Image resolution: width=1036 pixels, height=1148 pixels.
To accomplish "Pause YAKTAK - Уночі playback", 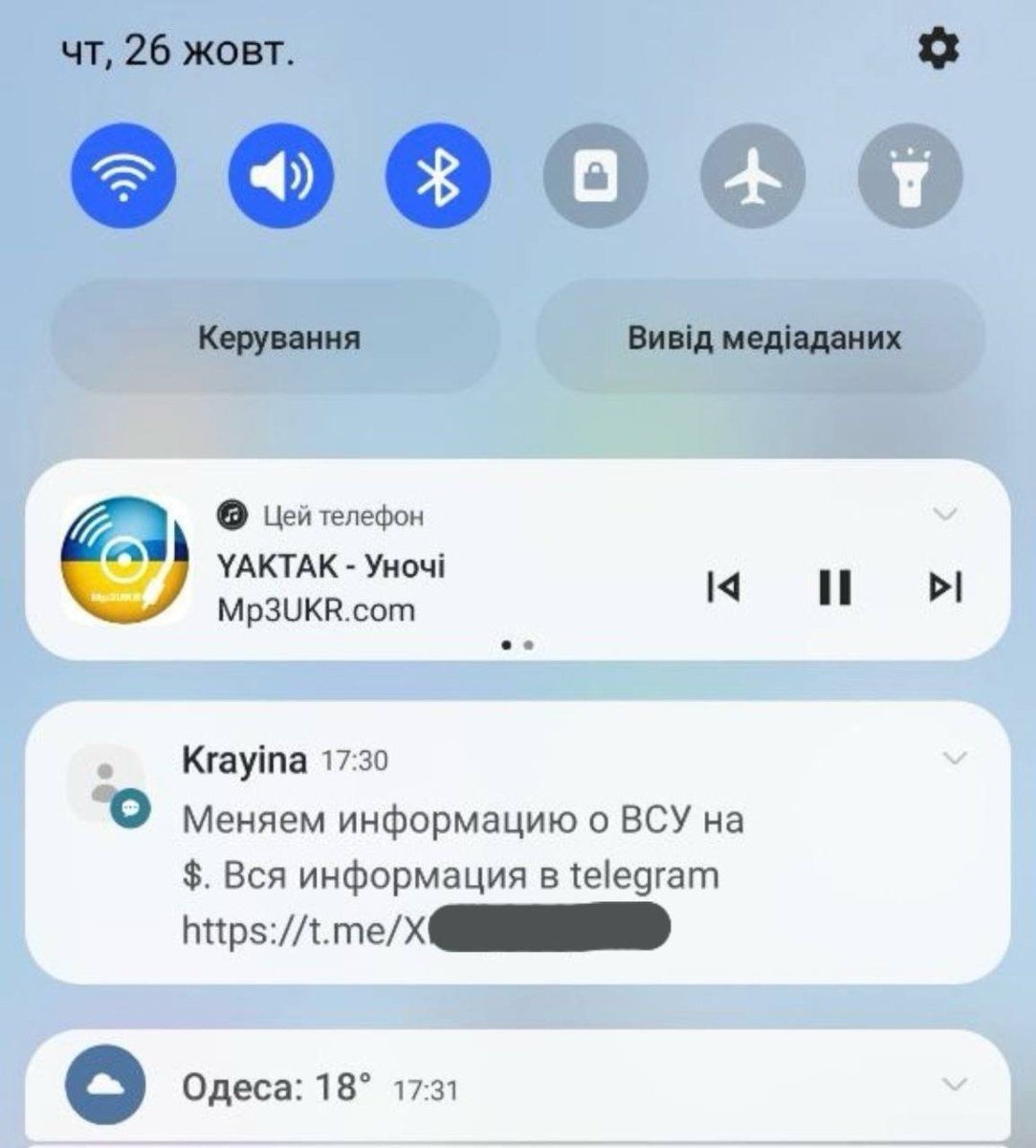I will tap(835, 586).
